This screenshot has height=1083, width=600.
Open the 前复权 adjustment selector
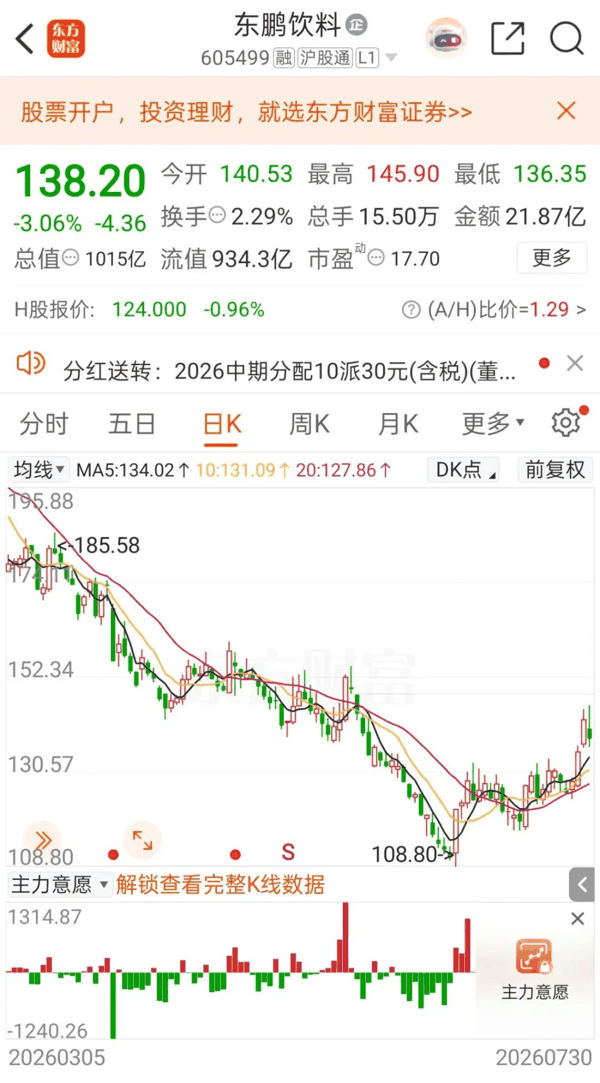[x=555, y=470]
